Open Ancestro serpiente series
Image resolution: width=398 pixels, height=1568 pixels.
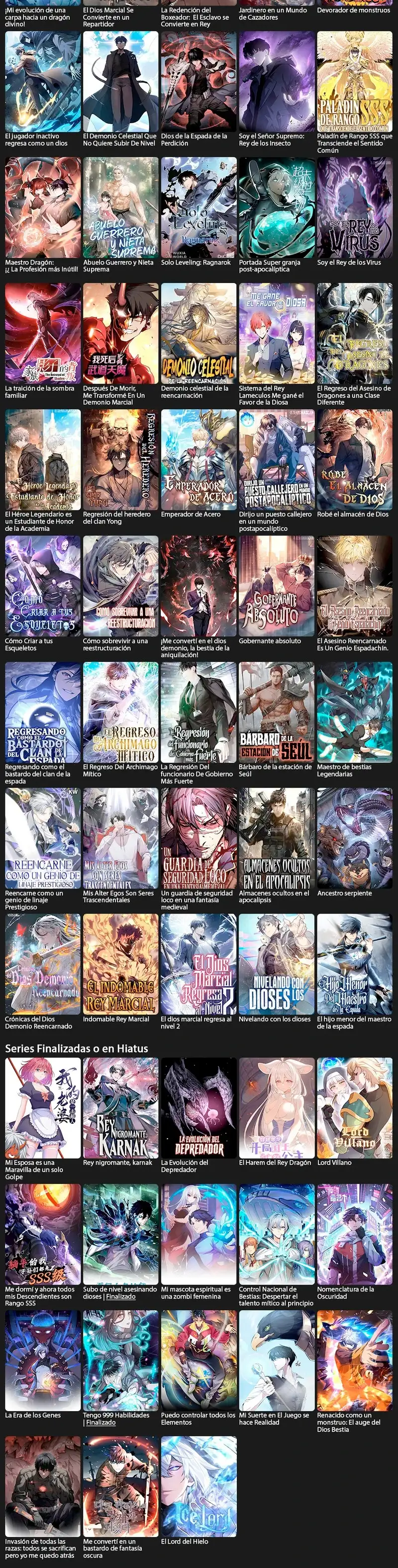point(354,838)
